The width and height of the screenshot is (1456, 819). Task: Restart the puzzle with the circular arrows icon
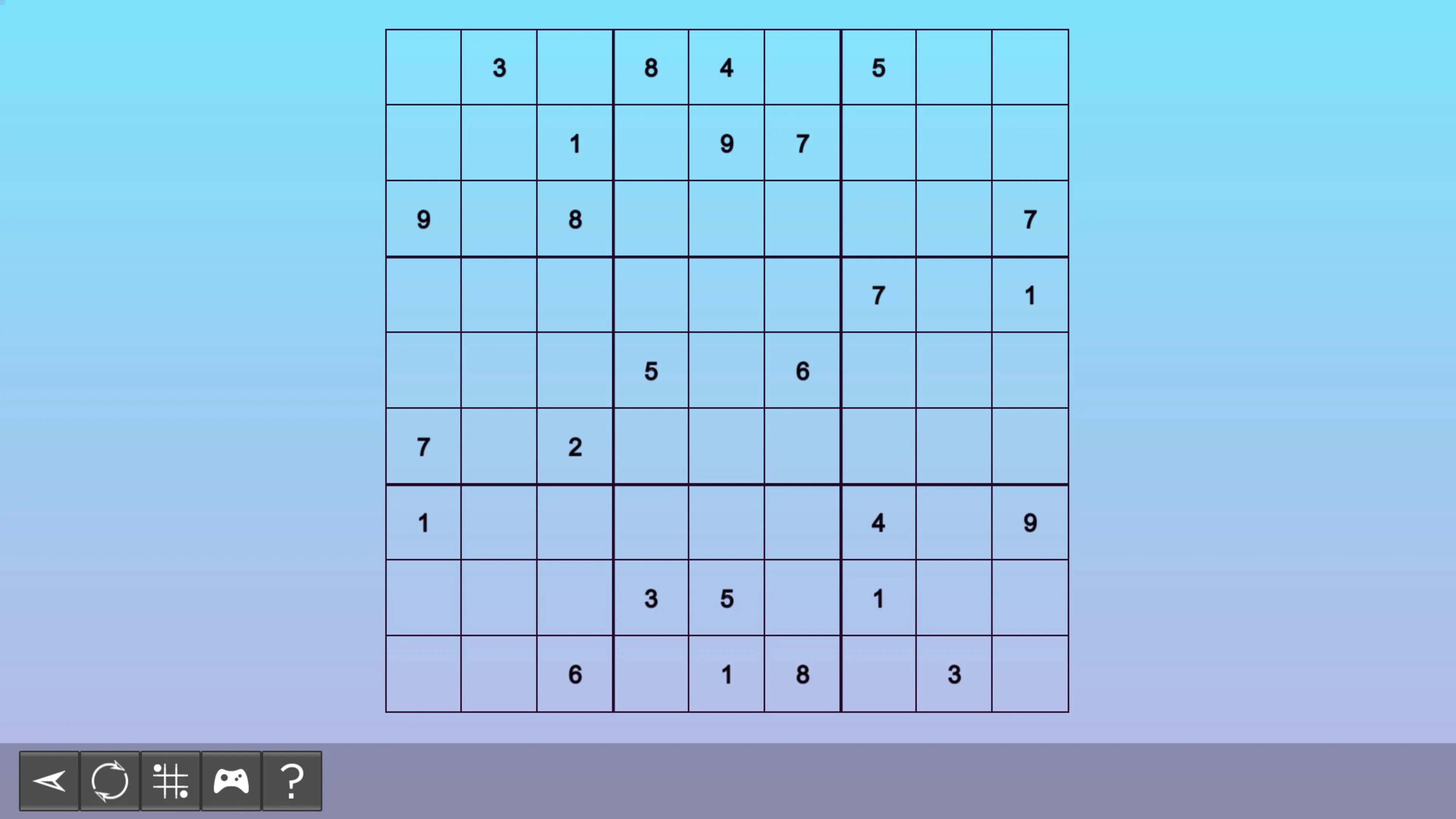coord(110,781)
